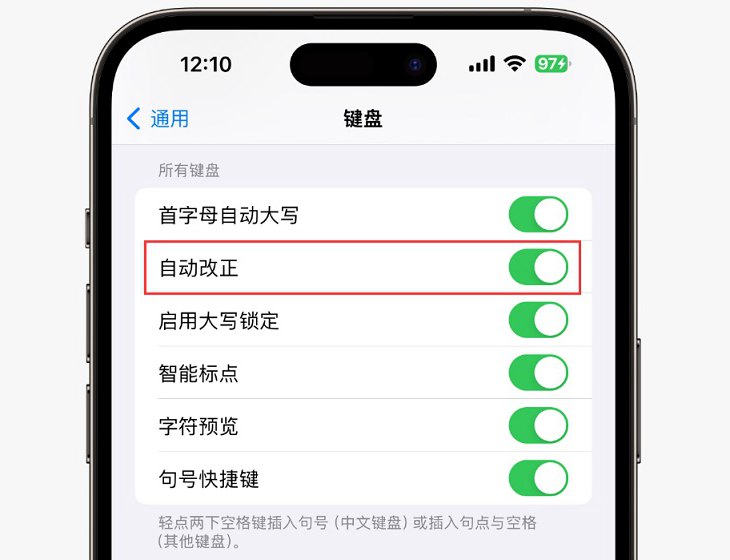Viewport: 730px width, 560px height.
Task: Toggle 智能标点 switch
Action: pos(538,374)
